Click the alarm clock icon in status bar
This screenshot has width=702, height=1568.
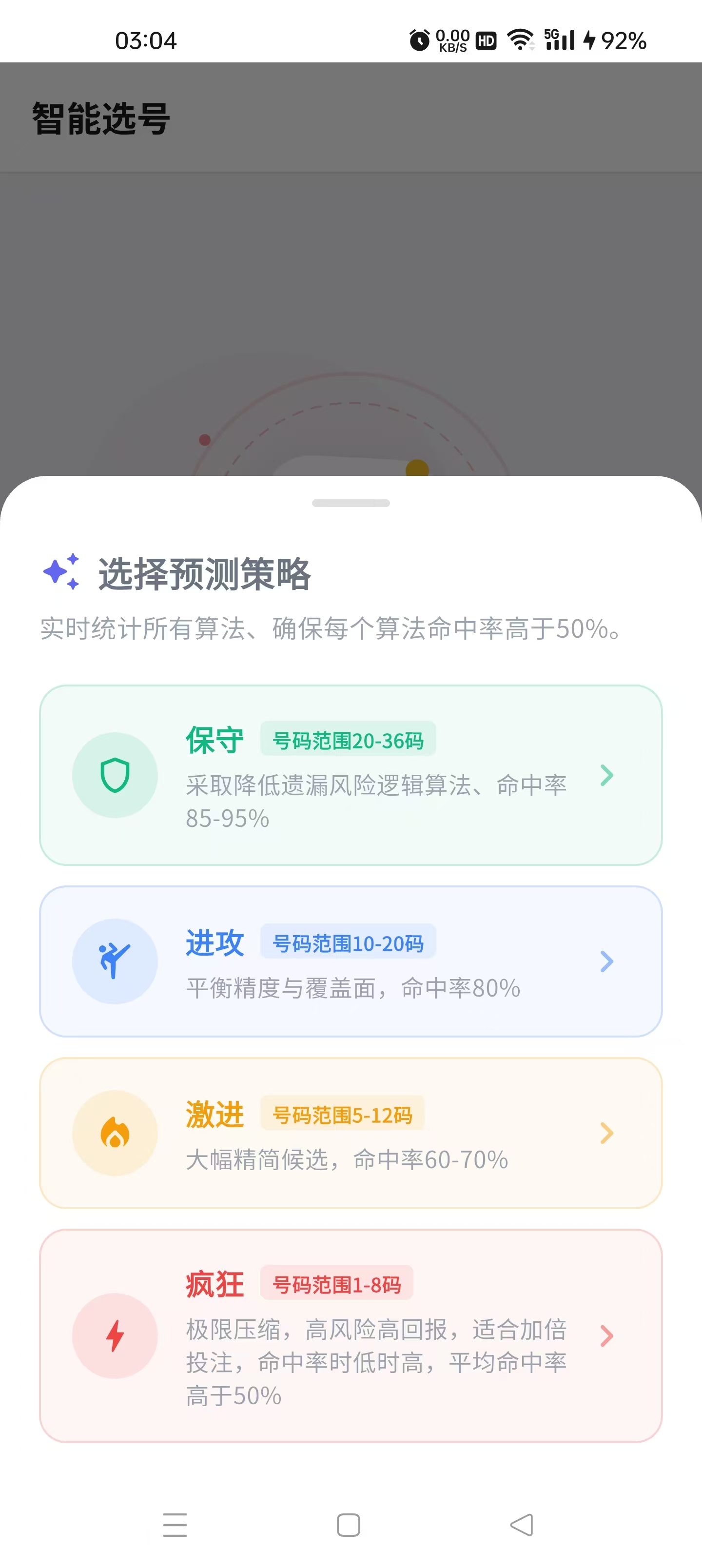pos(420,40)
